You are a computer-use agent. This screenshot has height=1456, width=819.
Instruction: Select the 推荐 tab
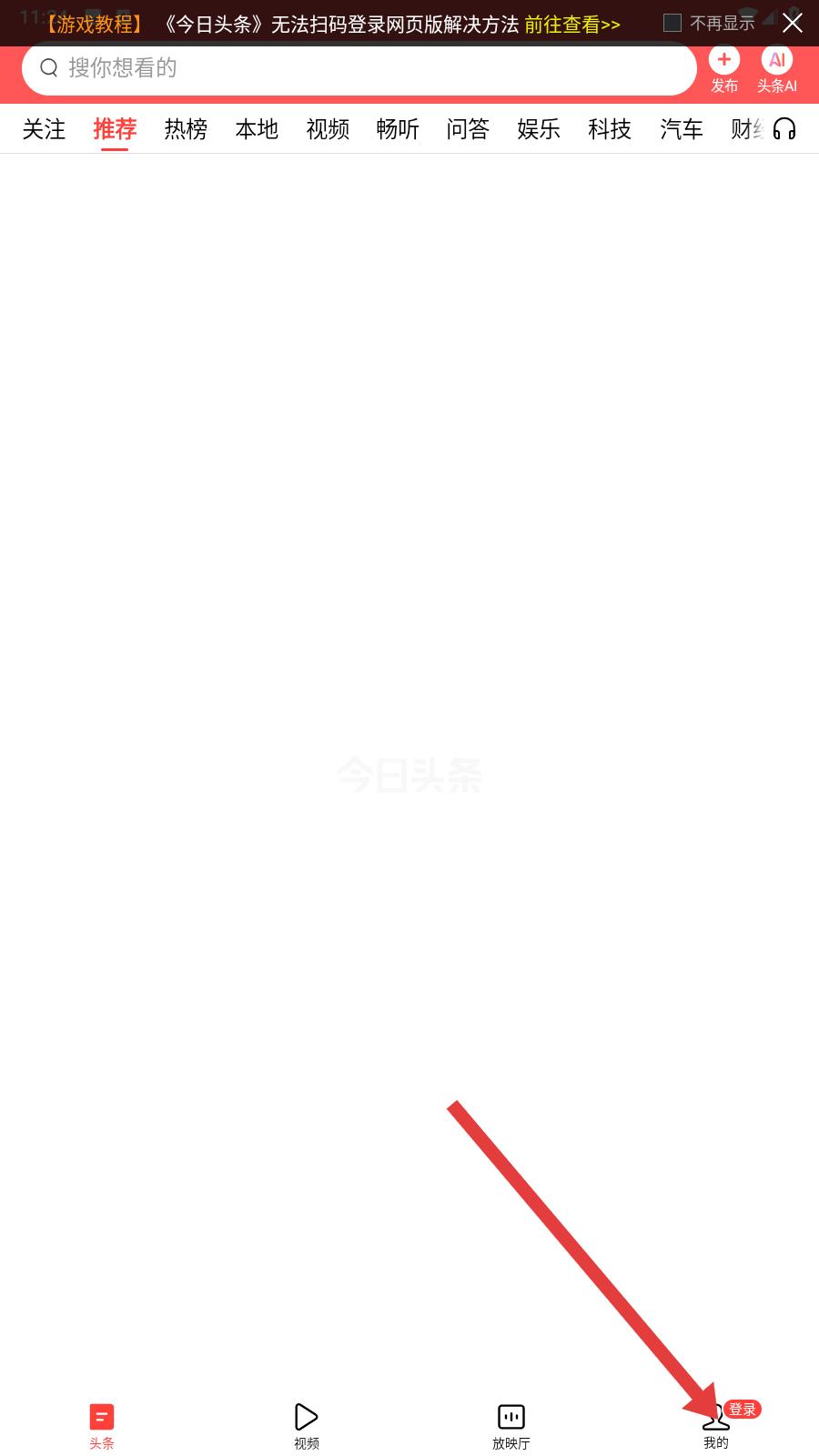(115, 129)
